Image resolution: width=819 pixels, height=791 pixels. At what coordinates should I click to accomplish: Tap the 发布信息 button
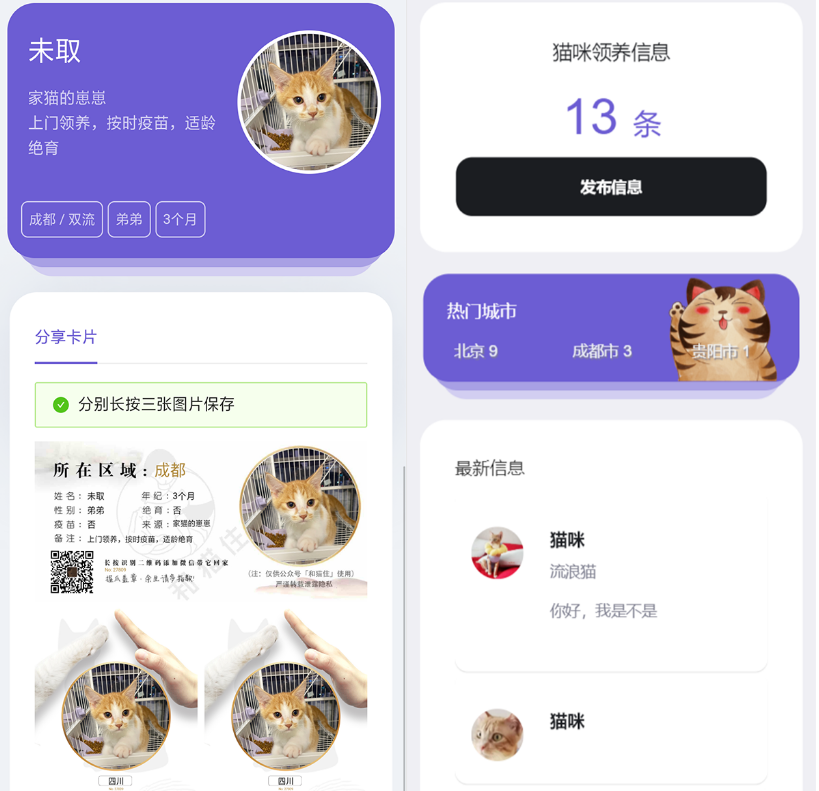pyautogui.click(x=611, y=187)
